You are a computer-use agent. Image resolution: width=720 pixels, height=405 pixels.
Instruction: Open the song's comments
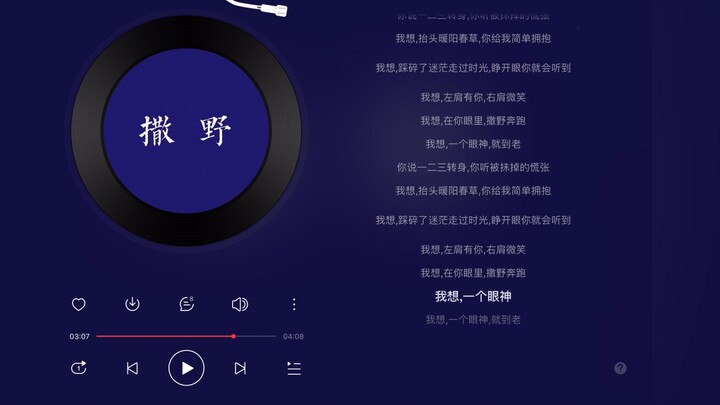point(186,304)
